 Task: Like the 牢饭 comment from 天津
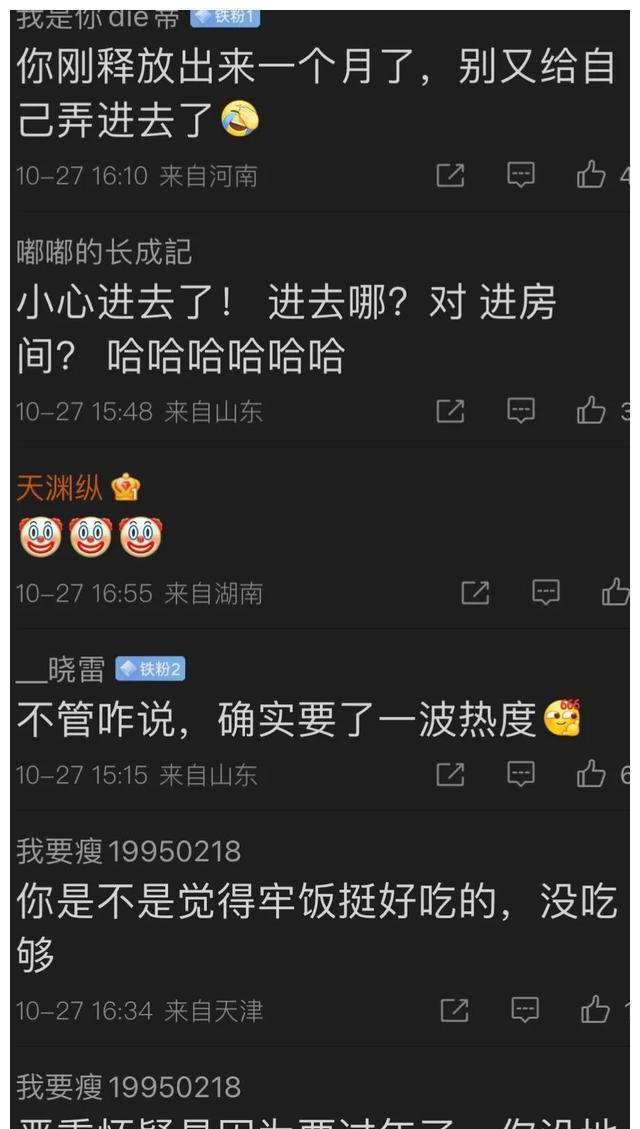(x=595, y=1010)
